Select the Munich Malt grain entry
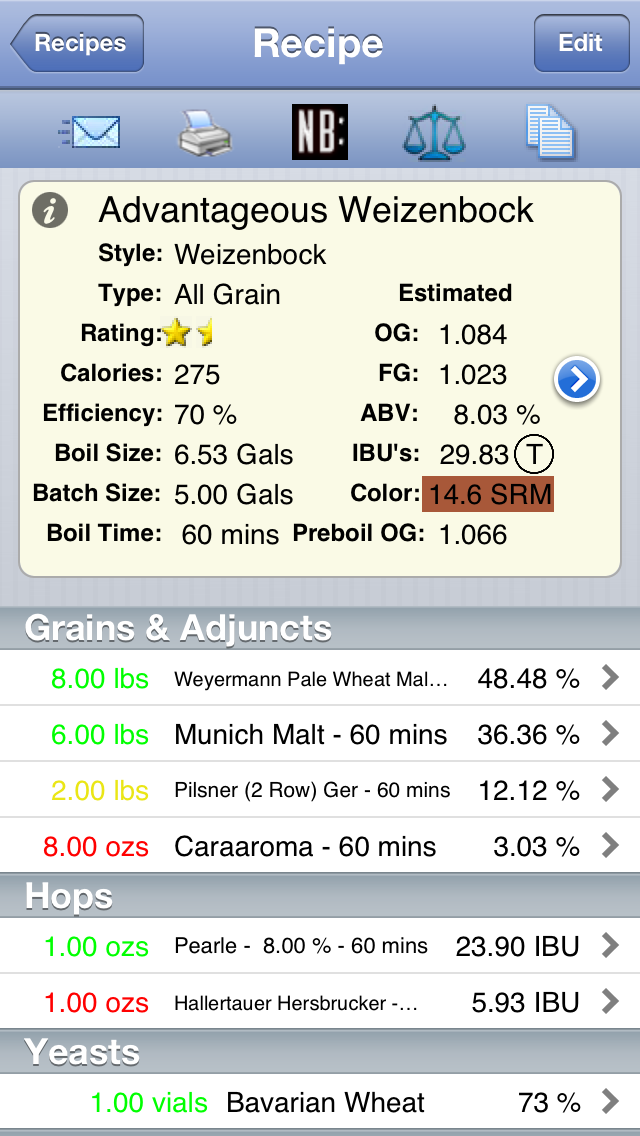 click(x=320, y=735)
